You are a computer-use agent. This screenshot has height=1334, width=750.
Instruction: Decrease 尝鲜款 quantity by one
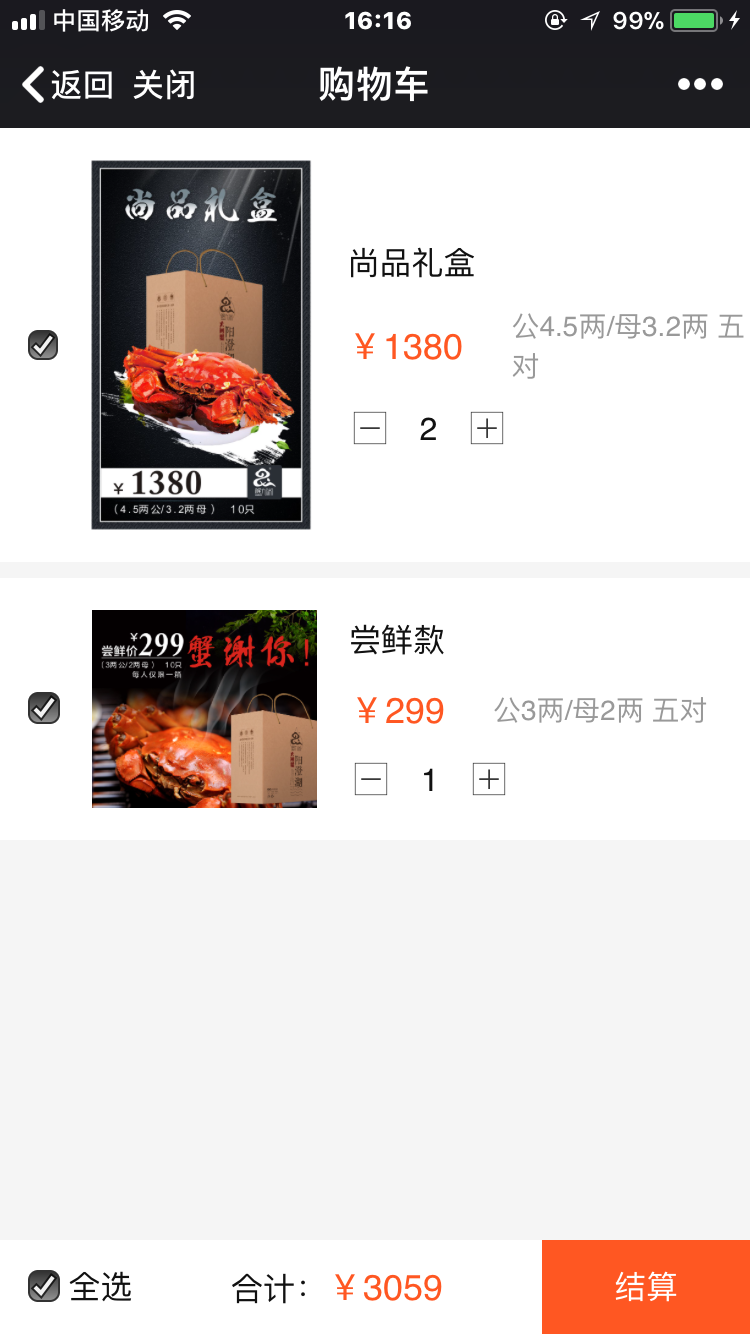371,780
